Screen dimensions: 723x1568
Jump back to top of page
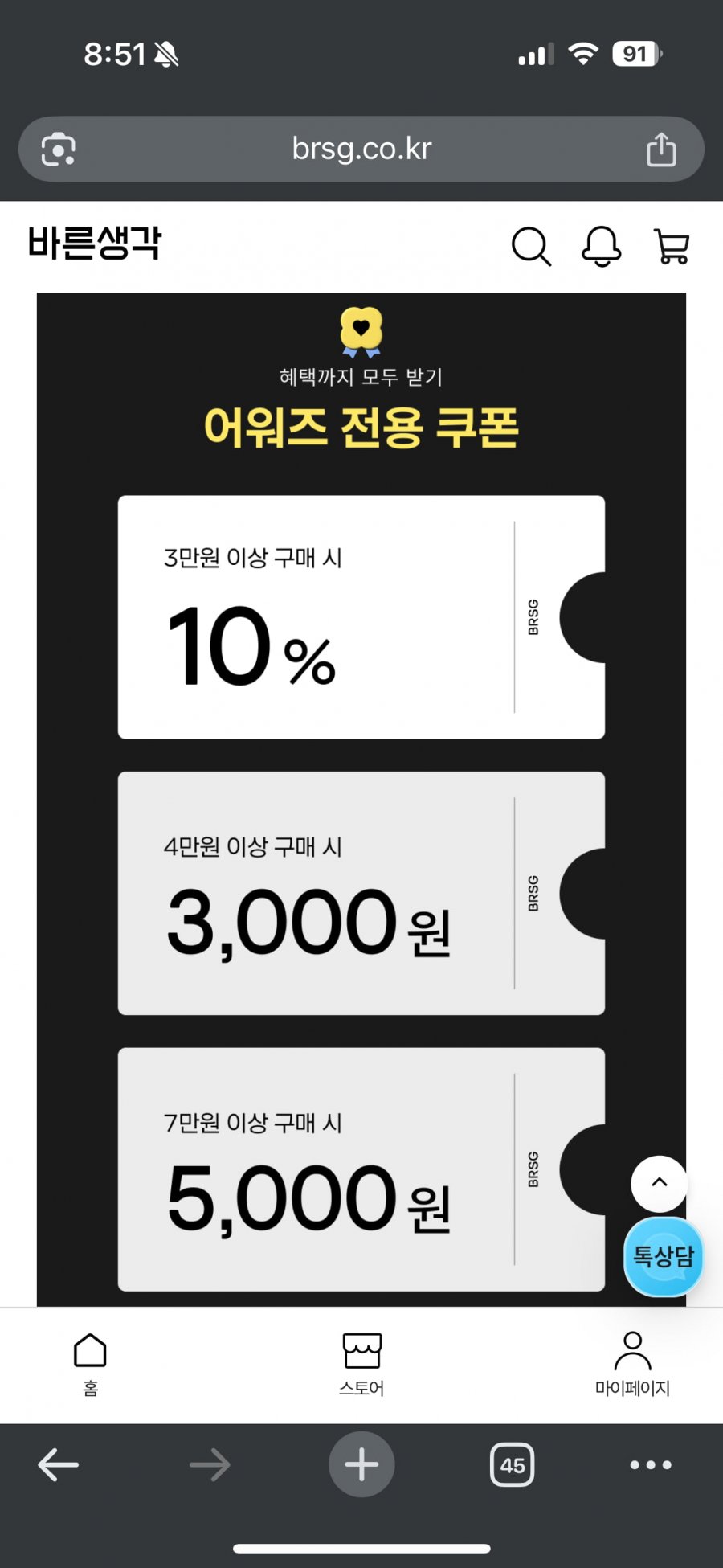click(659, 1182)
